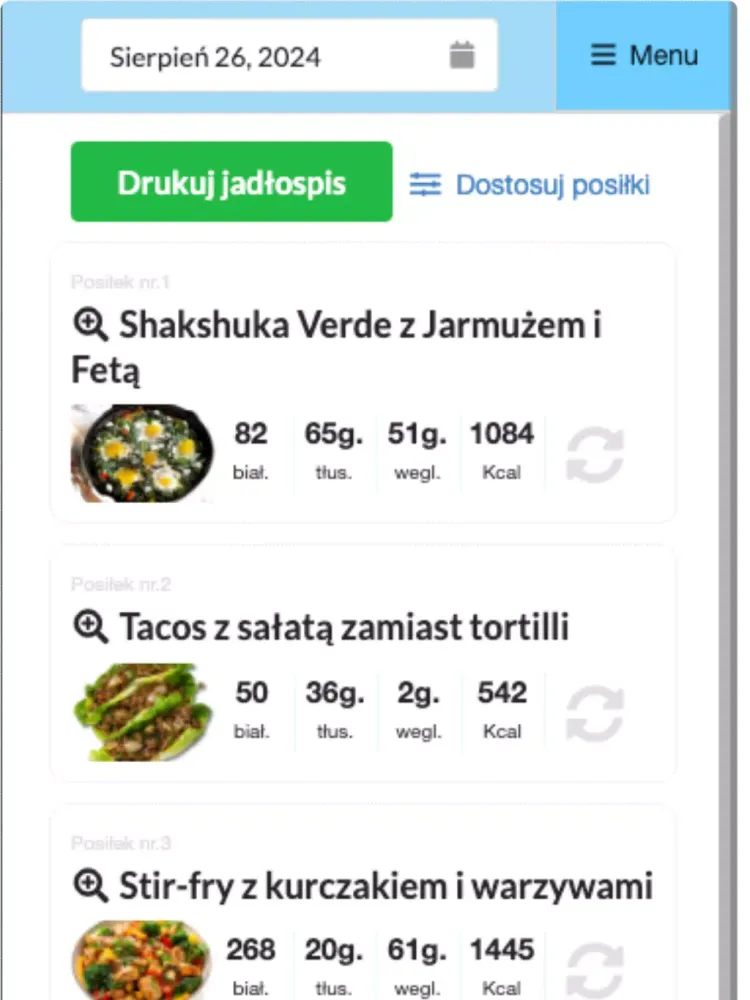This screenshot has width=750, height=1000.
Task: Tap the Drukuj jadłospis button
Action: tap(231, 183)
